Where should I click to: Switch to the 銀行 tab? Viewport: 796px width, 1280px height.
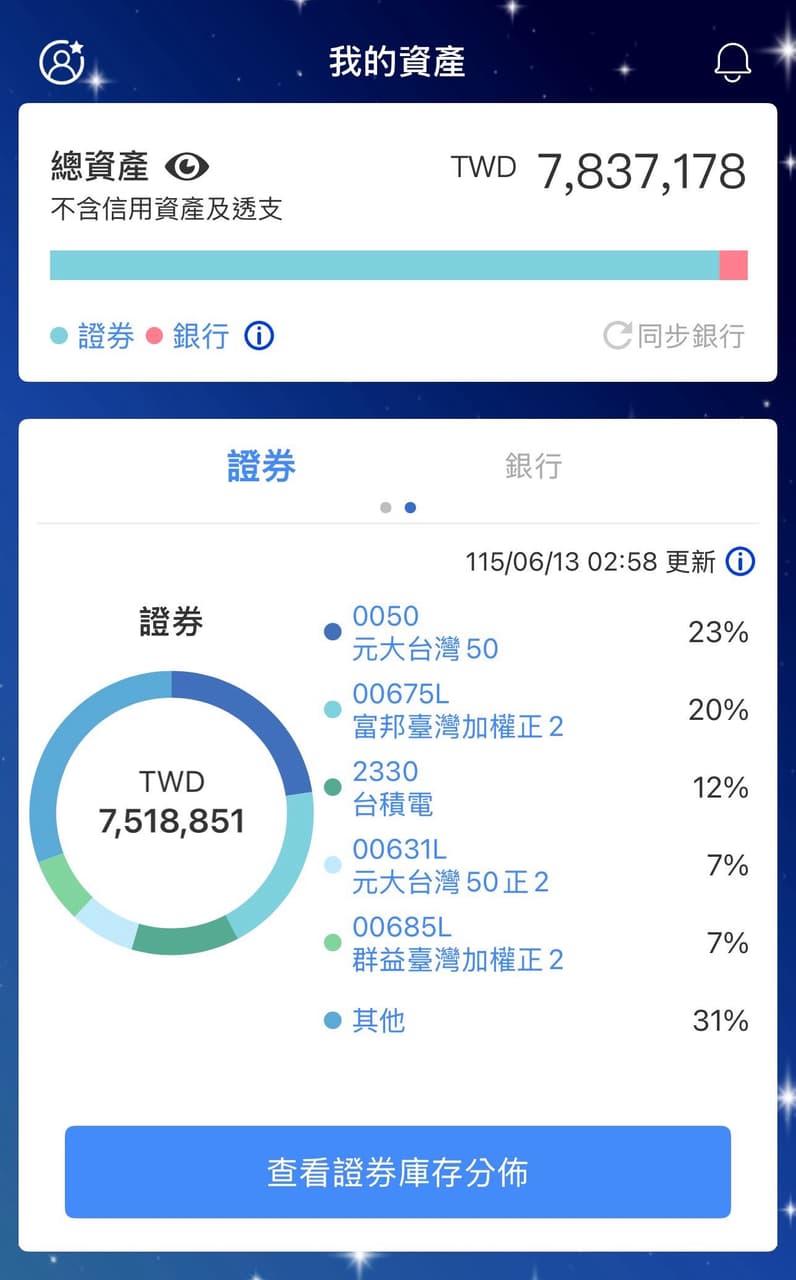click(533, 466)
